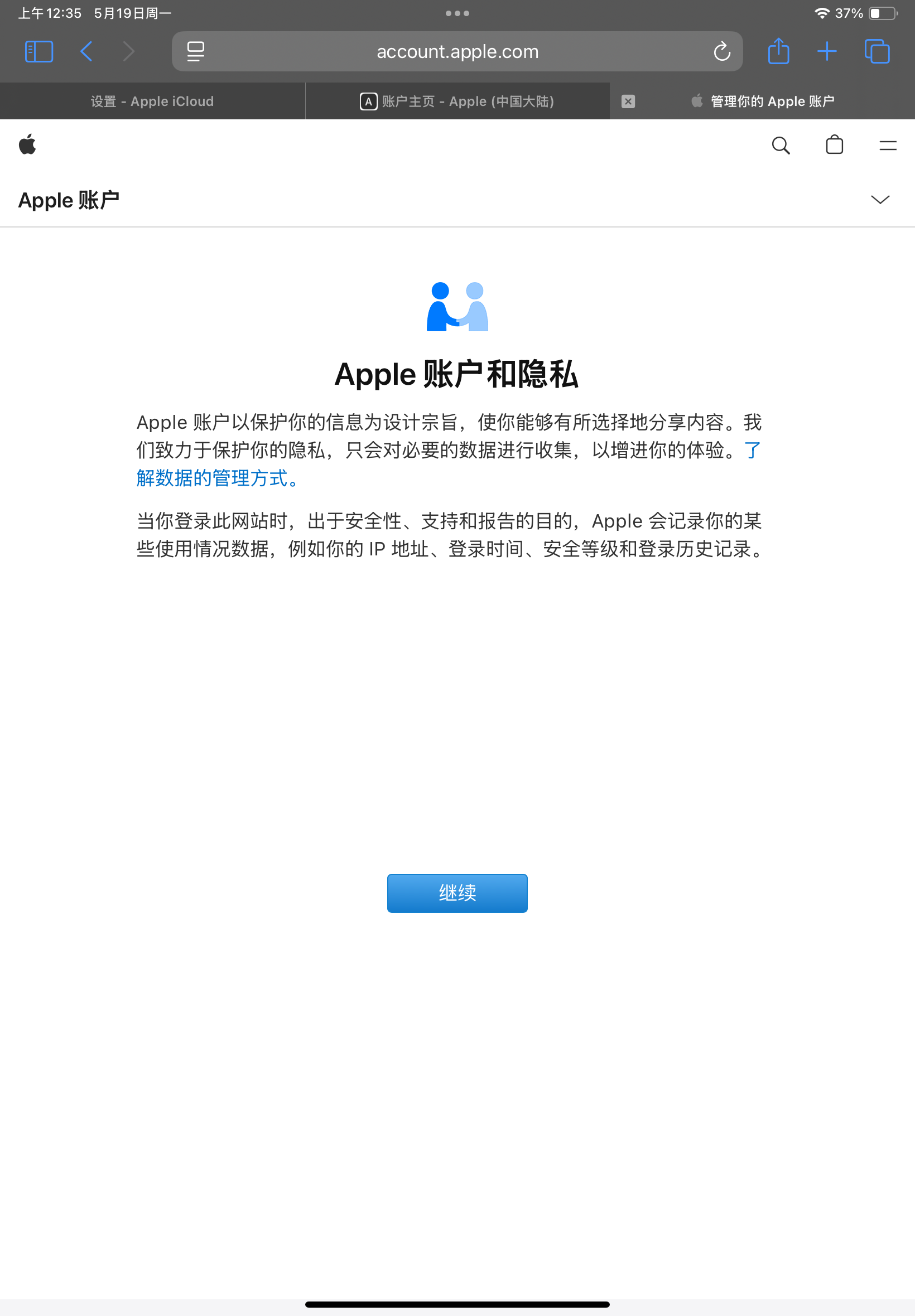Switch to the 账户主页 - Apple (中国大陆) tab
The height and width of the screenshot is (1316, 915).
457,101
